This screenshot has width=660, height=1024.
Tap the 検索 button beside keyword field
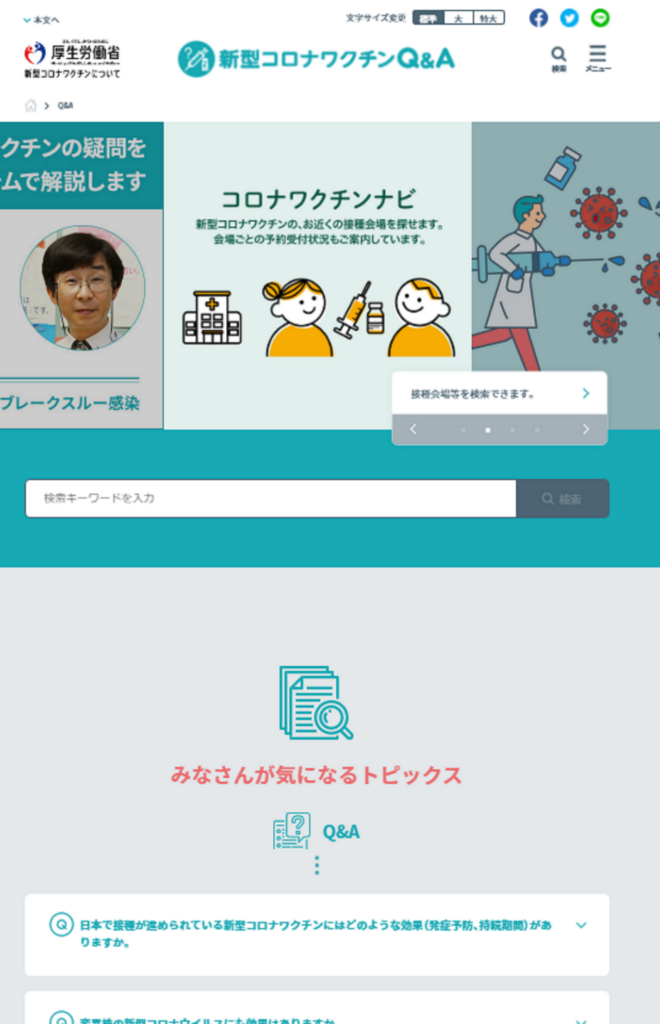point(562,498)
